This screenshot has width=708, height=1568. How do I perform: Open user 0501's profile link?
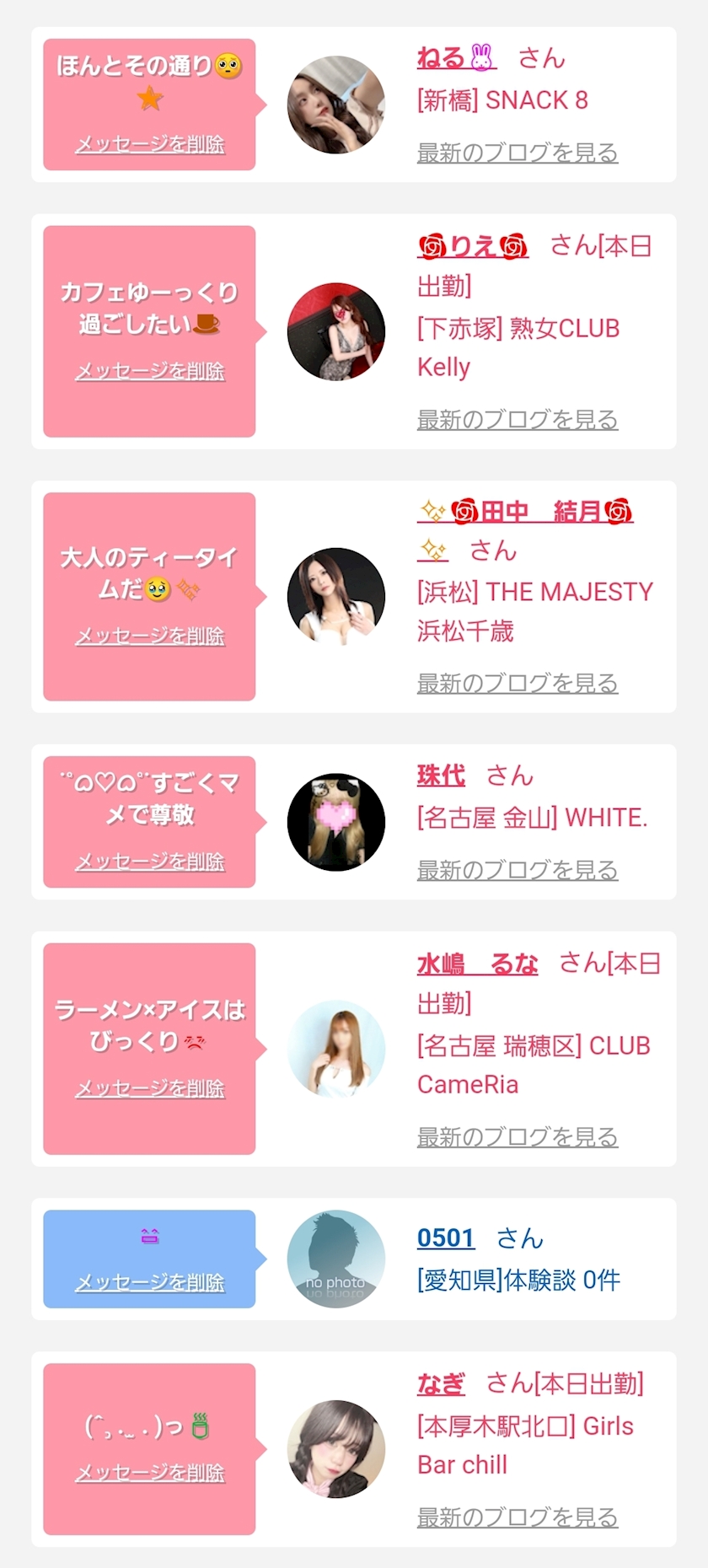point(446,1238)
